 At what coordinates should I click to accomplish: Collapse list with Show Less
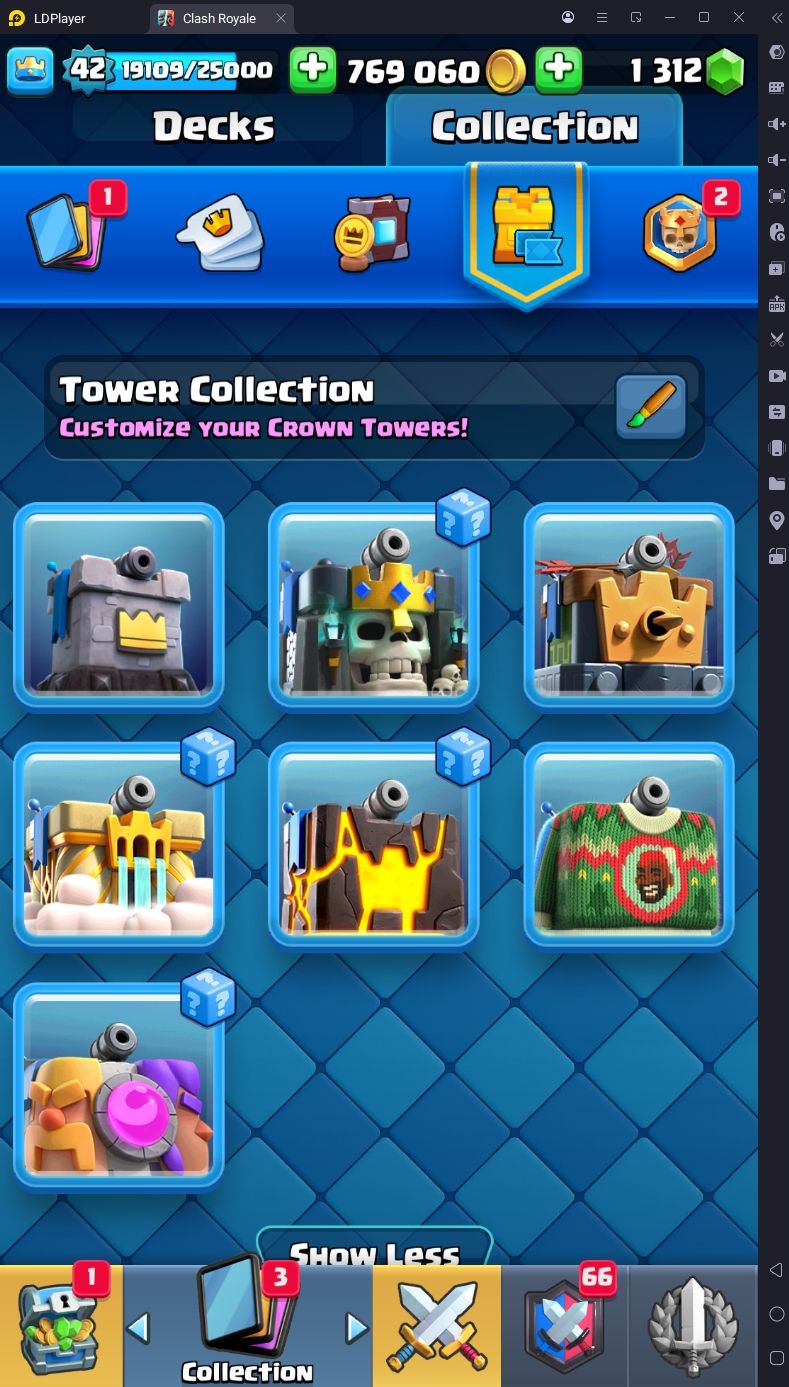tap(374, 1250)
